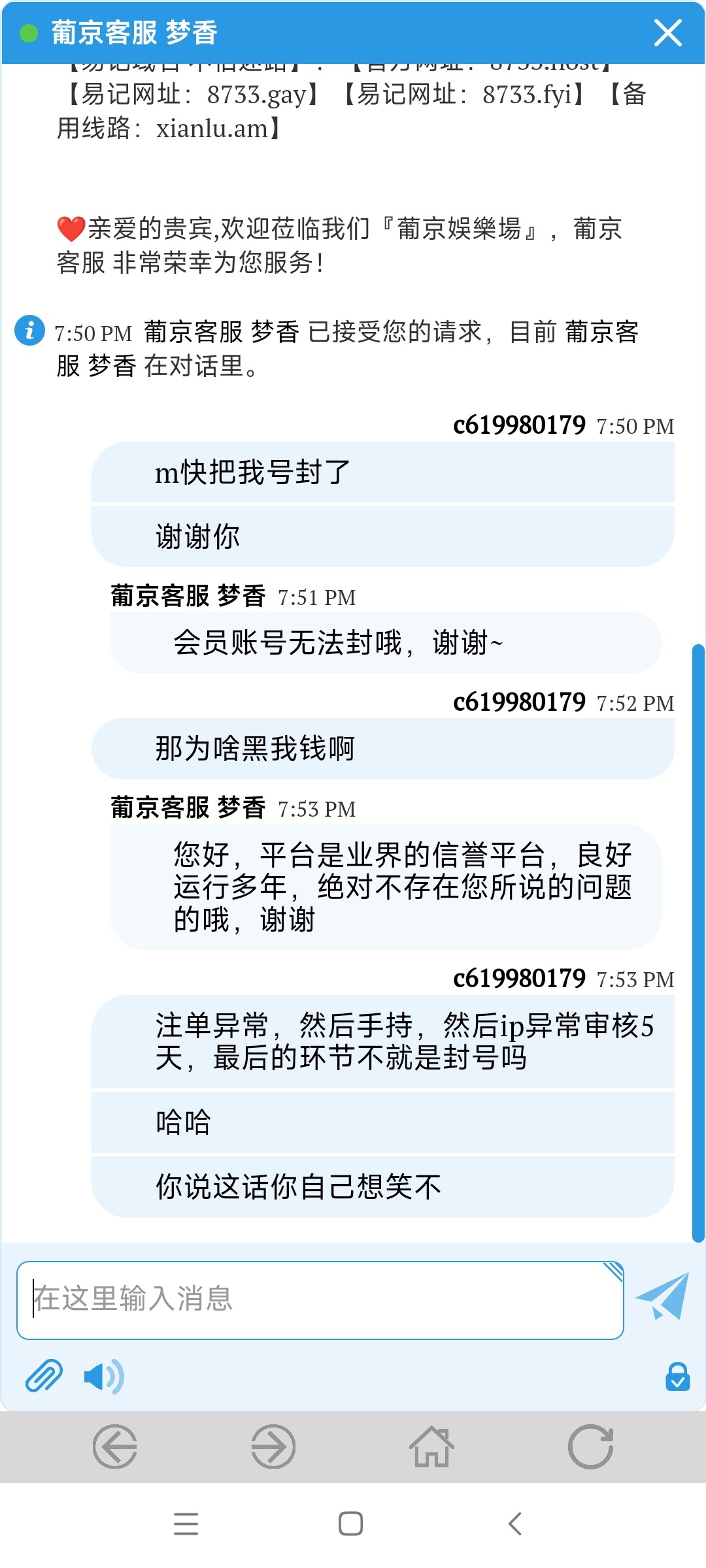Image resolution: width=706 pixels, height=1568 pixels.
Task: Tap the lock security icon
Action: pos(677,1376)
